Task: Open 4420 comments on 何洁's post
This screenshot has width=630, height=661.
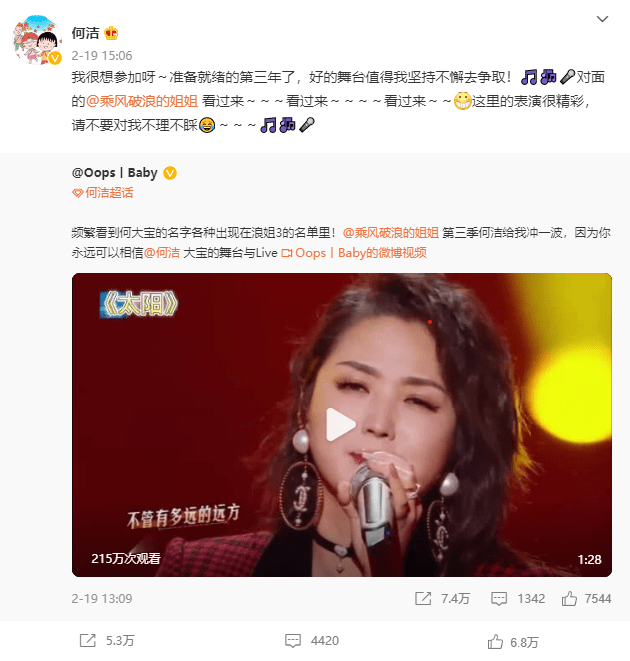Action: coord(313,641)
